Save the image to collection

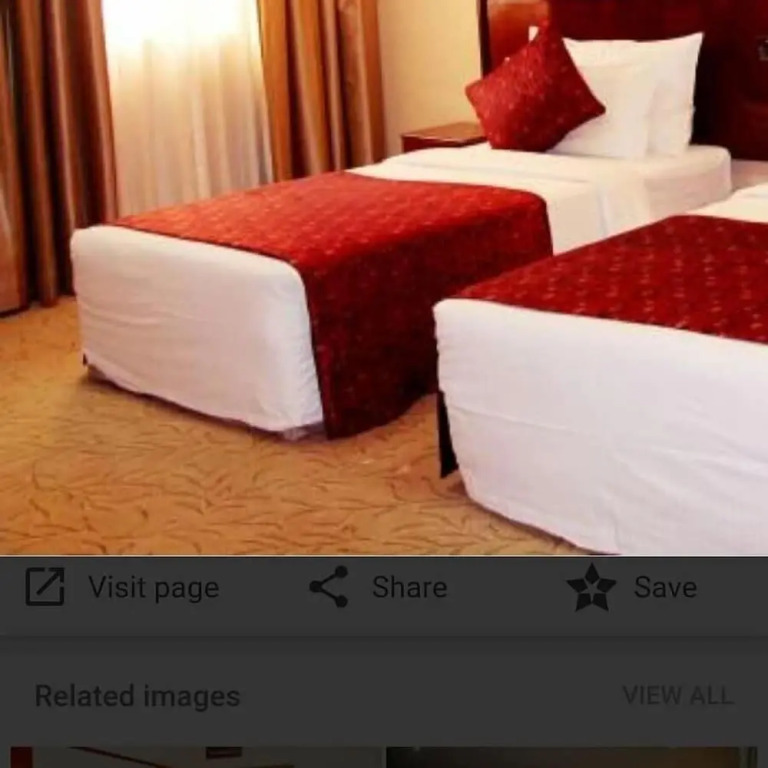coord(632,587)
